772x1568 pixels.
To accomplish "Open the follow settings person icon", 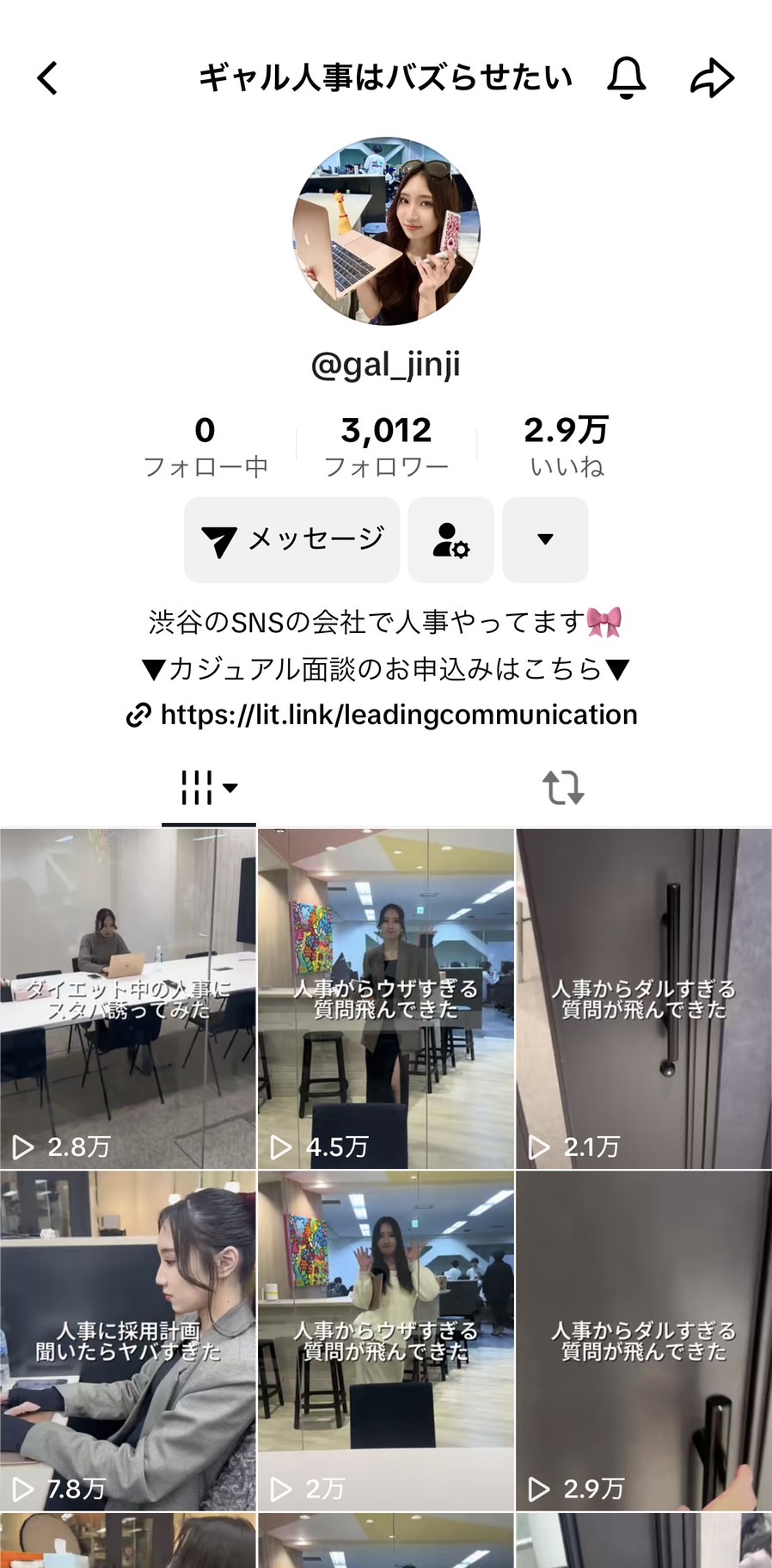I will pyautogui.click(x=450, y=540).
